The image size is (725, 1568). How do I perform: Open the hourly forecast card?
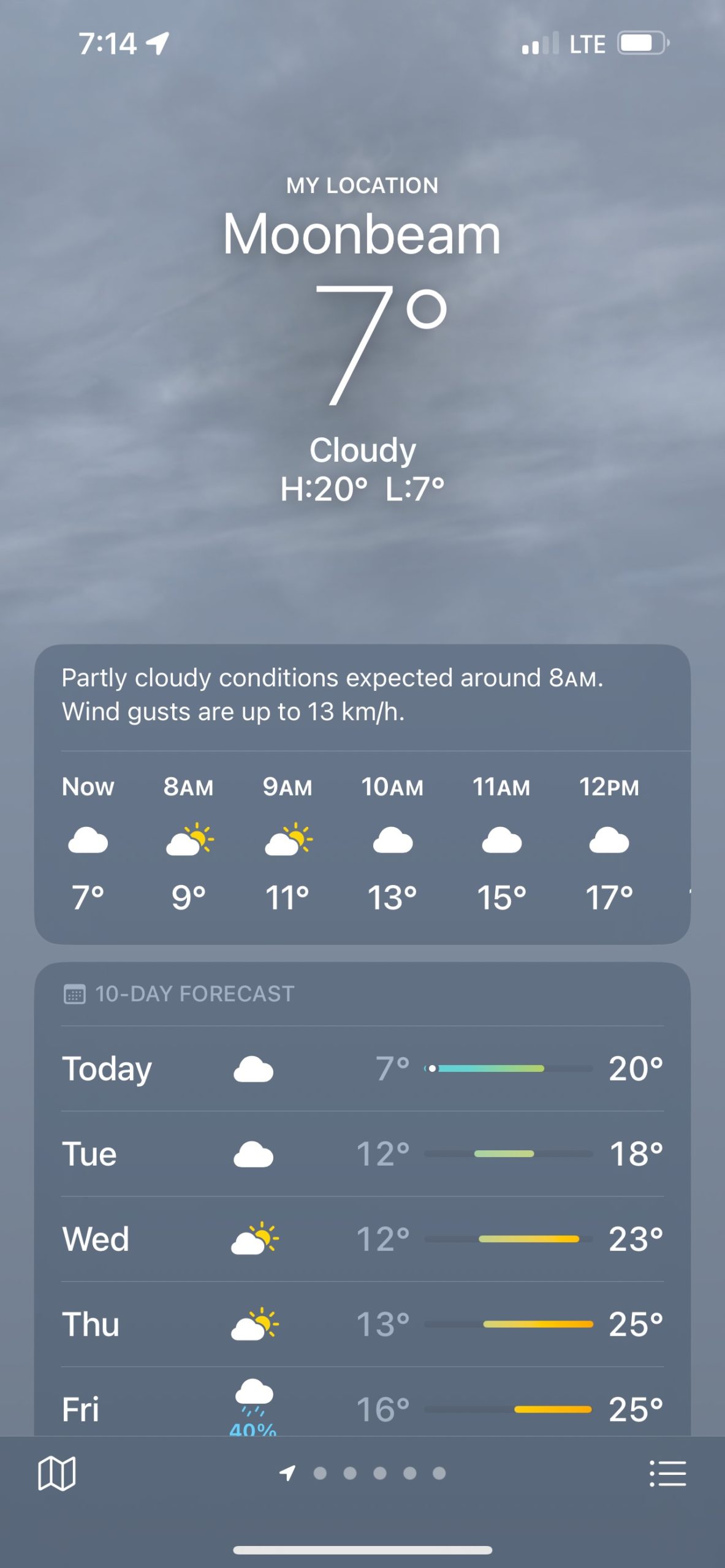(x=362, y=845)
